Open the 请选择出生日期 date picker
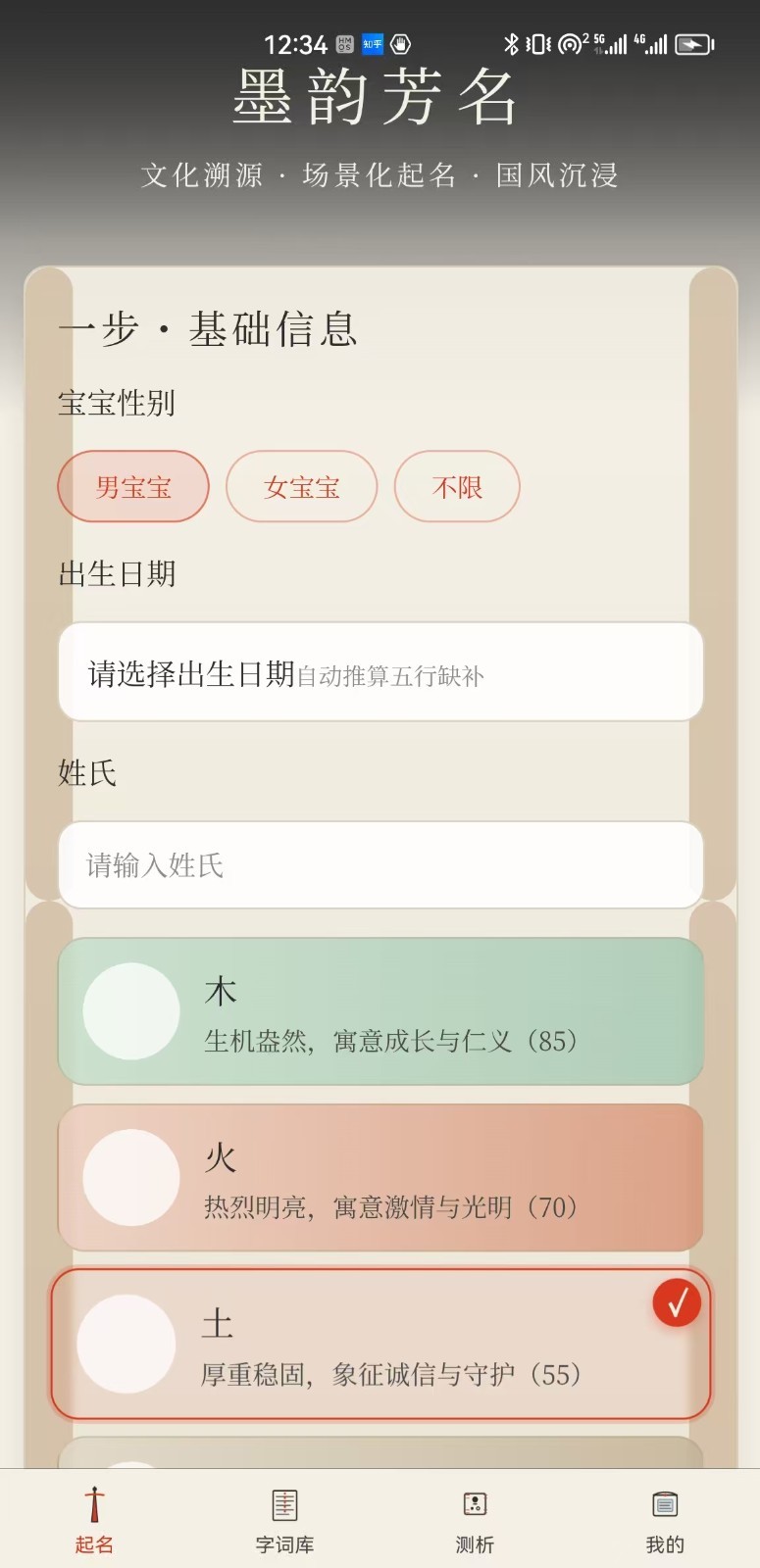This screenshot has width=760, height=1568. tap(380, 673)
